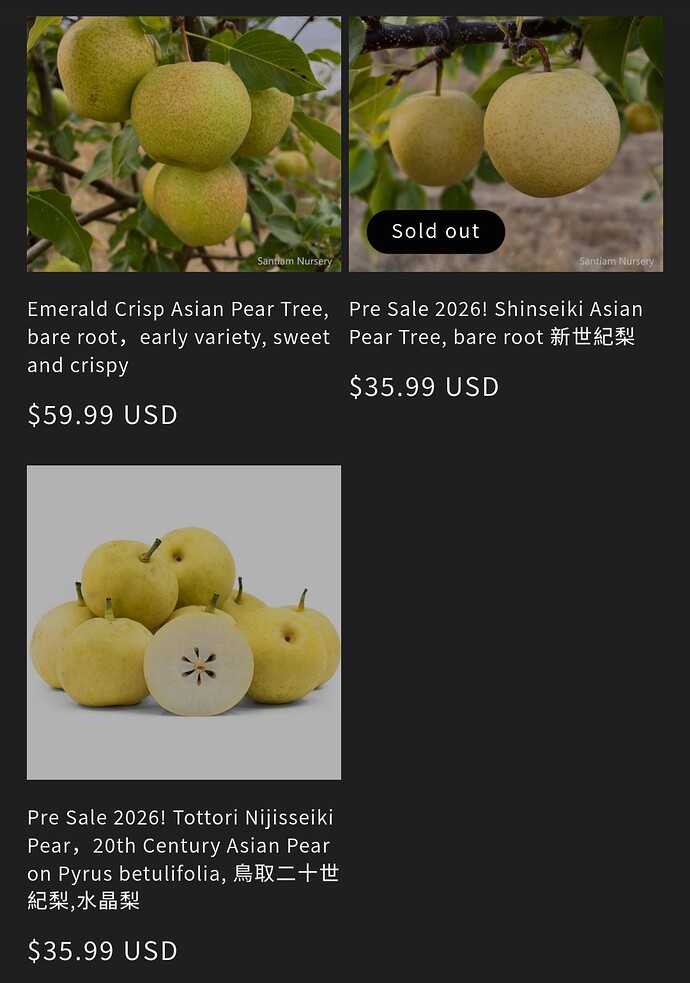Open Tottori Nijisseiki Pear product image
Image resolution: width=690 pixels, height=983 pixels.
pyautogui.click(x=183, y=622)
